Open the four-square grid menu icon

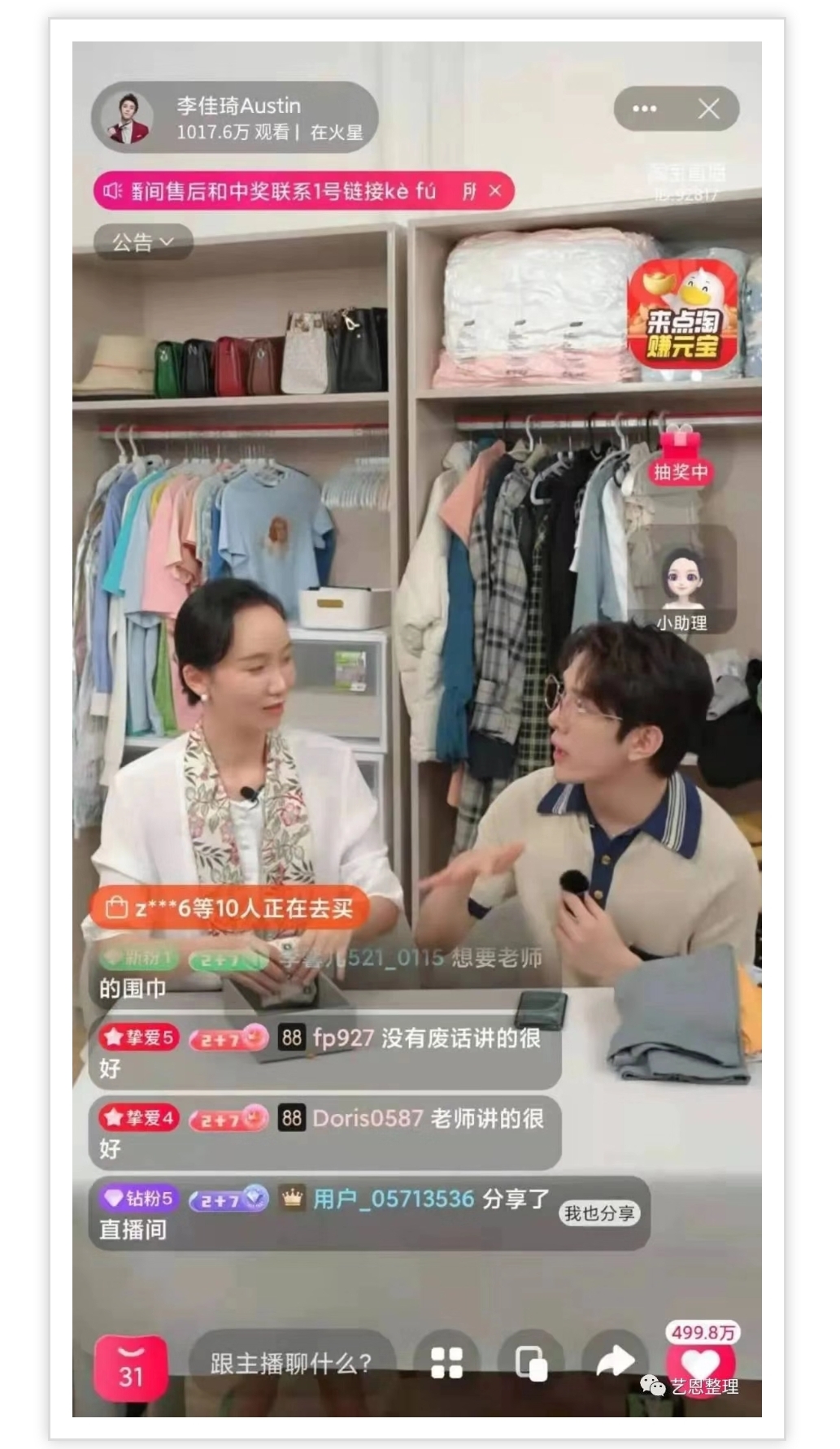click(x=446, y=1363)
